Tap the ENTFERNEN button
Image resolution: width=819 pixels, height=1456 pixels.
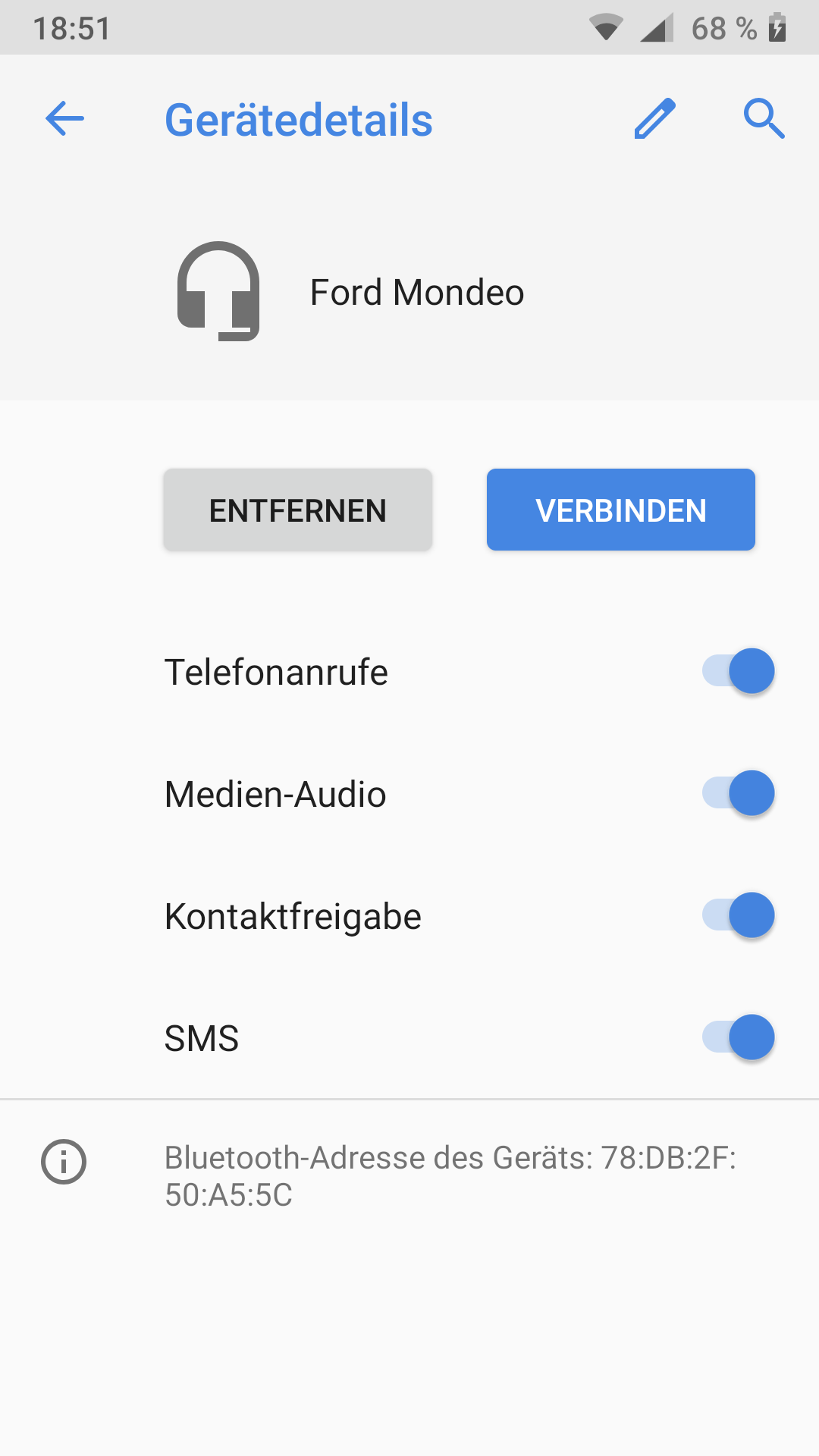298,510
